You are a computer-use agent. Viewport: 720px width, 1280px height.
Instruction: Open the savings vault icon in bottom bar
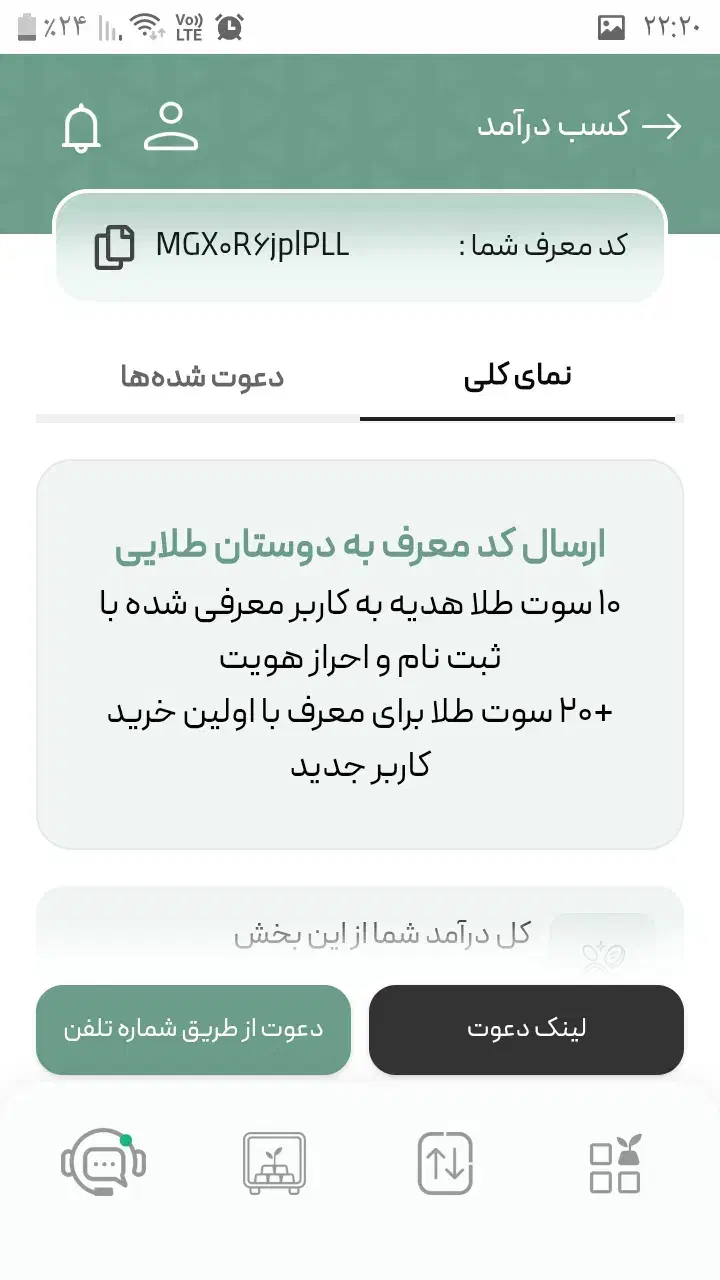pos(272,1163)
